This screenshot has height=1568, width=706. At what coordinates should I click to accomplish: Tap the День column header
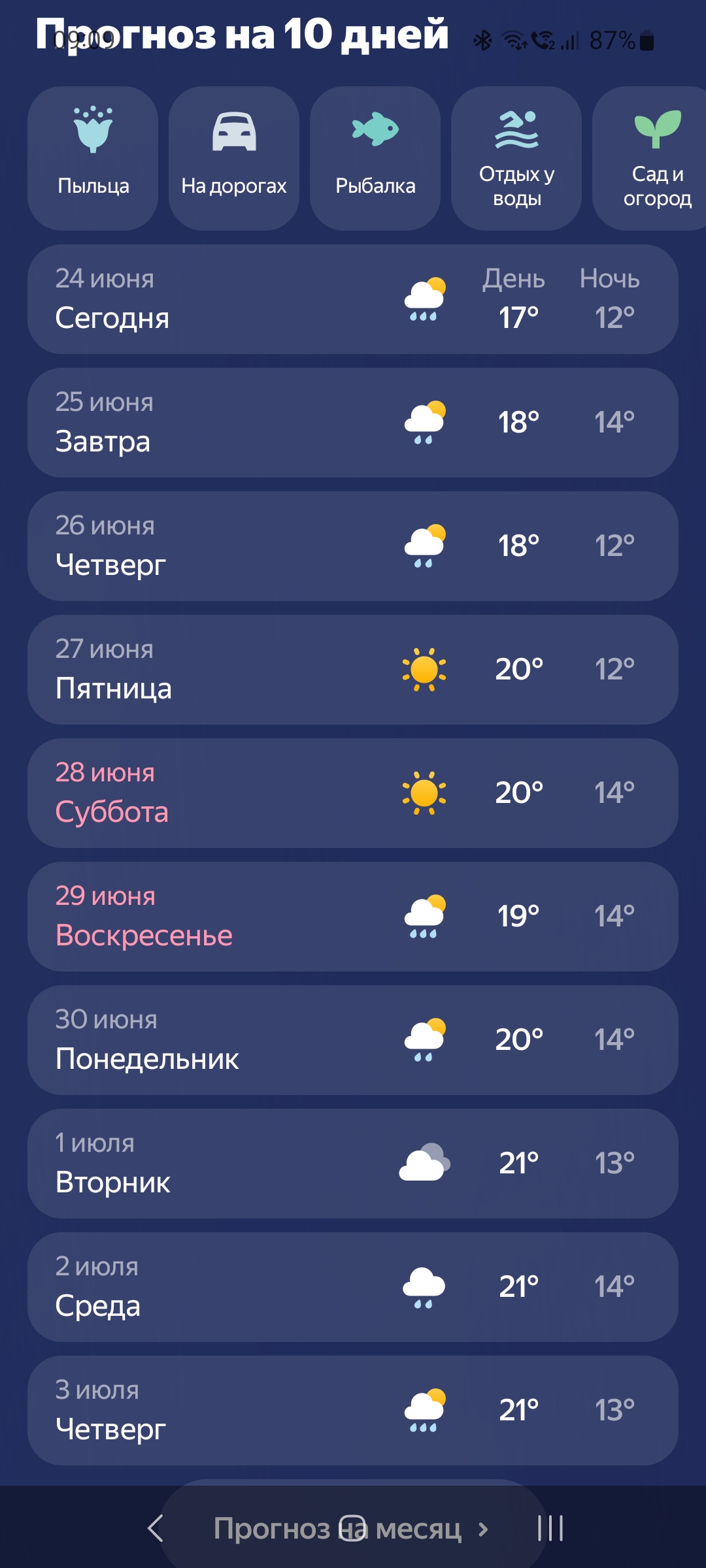click(x=512, y=278)
